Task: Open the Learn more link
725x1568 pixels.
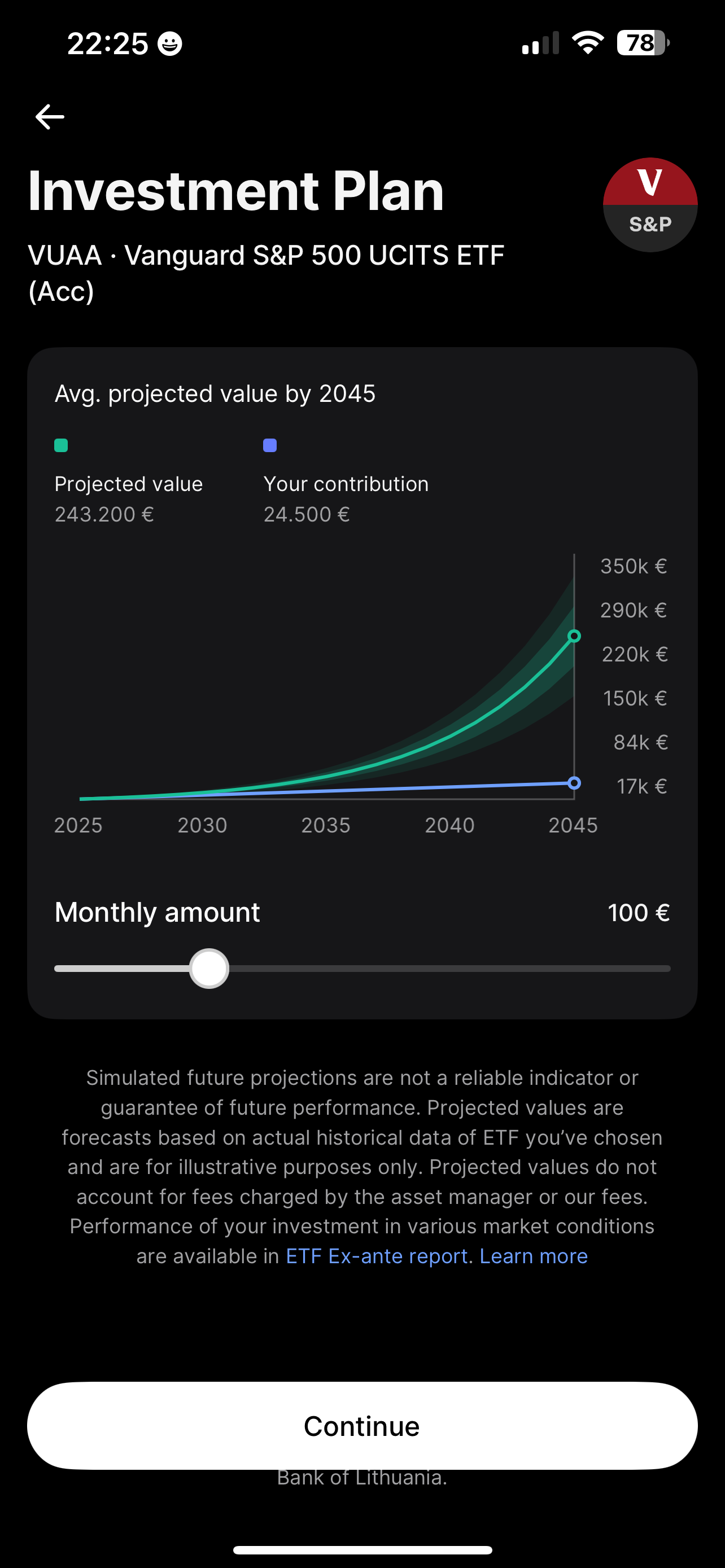Action: click(x=534, y=1256)
